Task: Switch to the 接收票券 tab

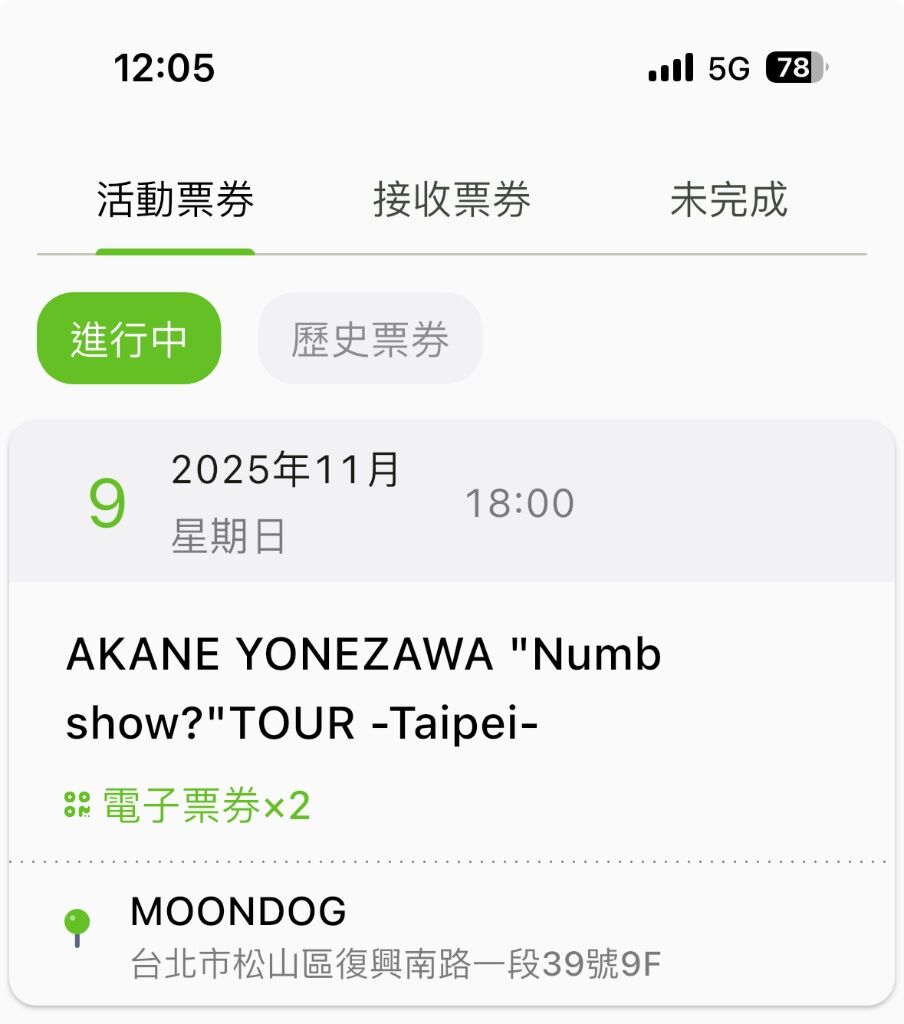Action: (452, 200)
